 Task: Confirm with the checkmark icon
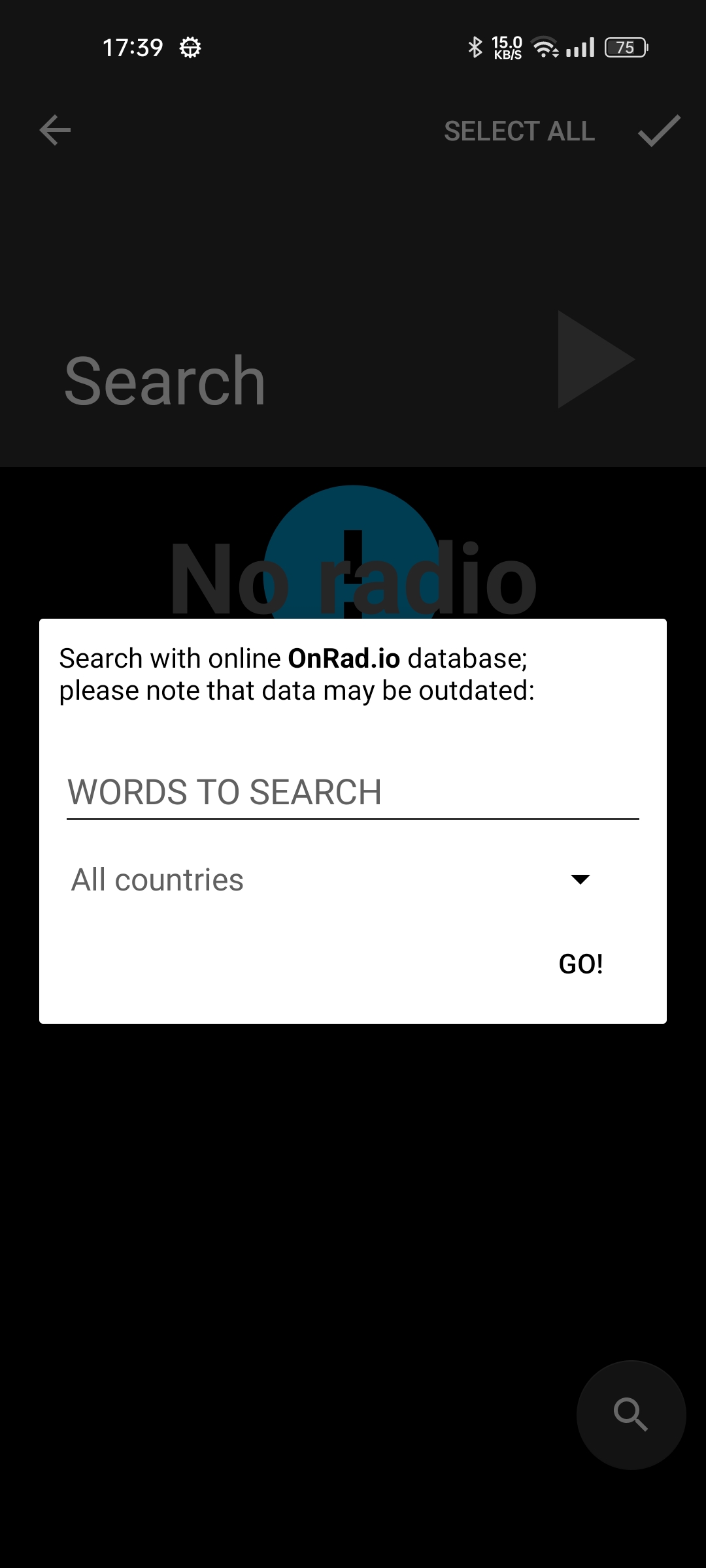point(659,131)
